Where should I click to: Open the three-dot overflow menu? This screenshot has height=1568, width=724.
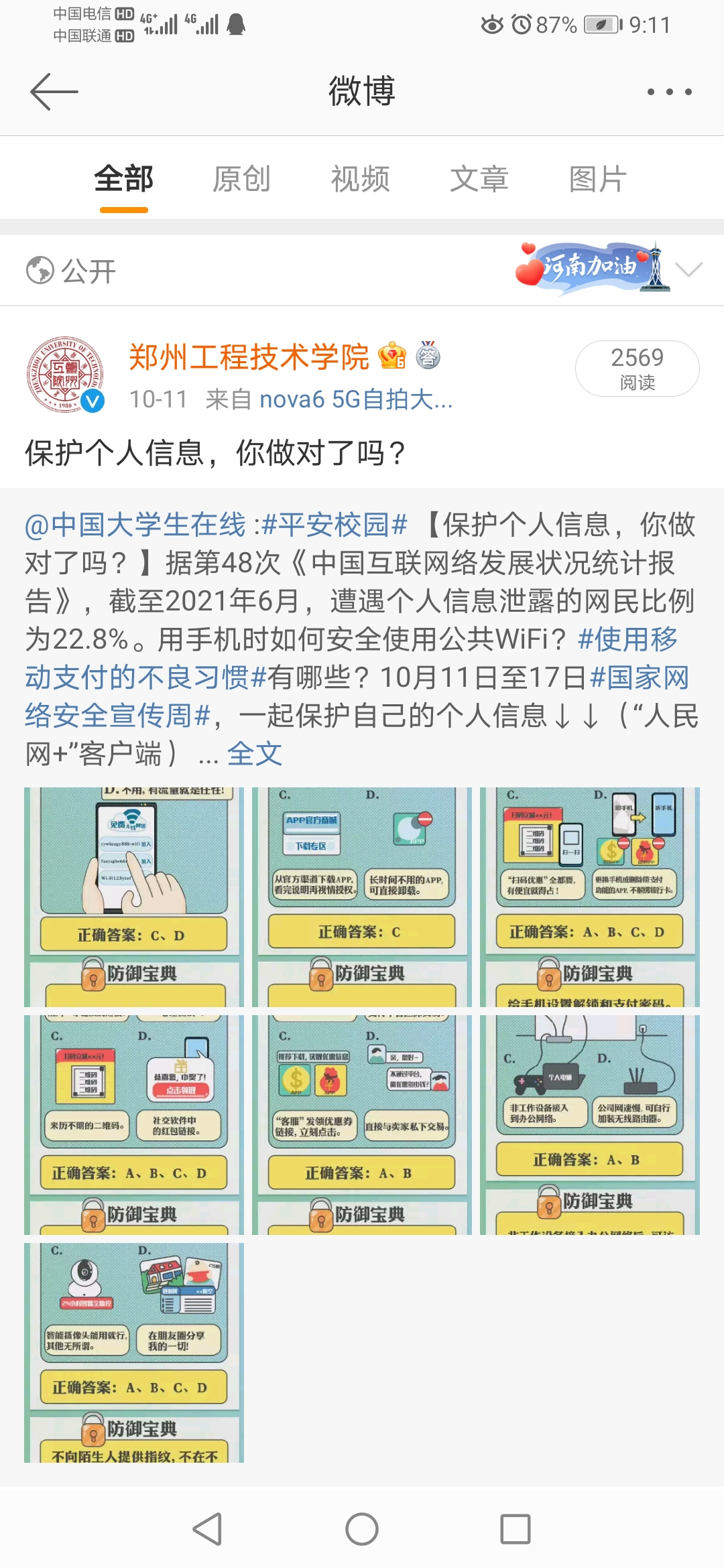tap(669, 92)
